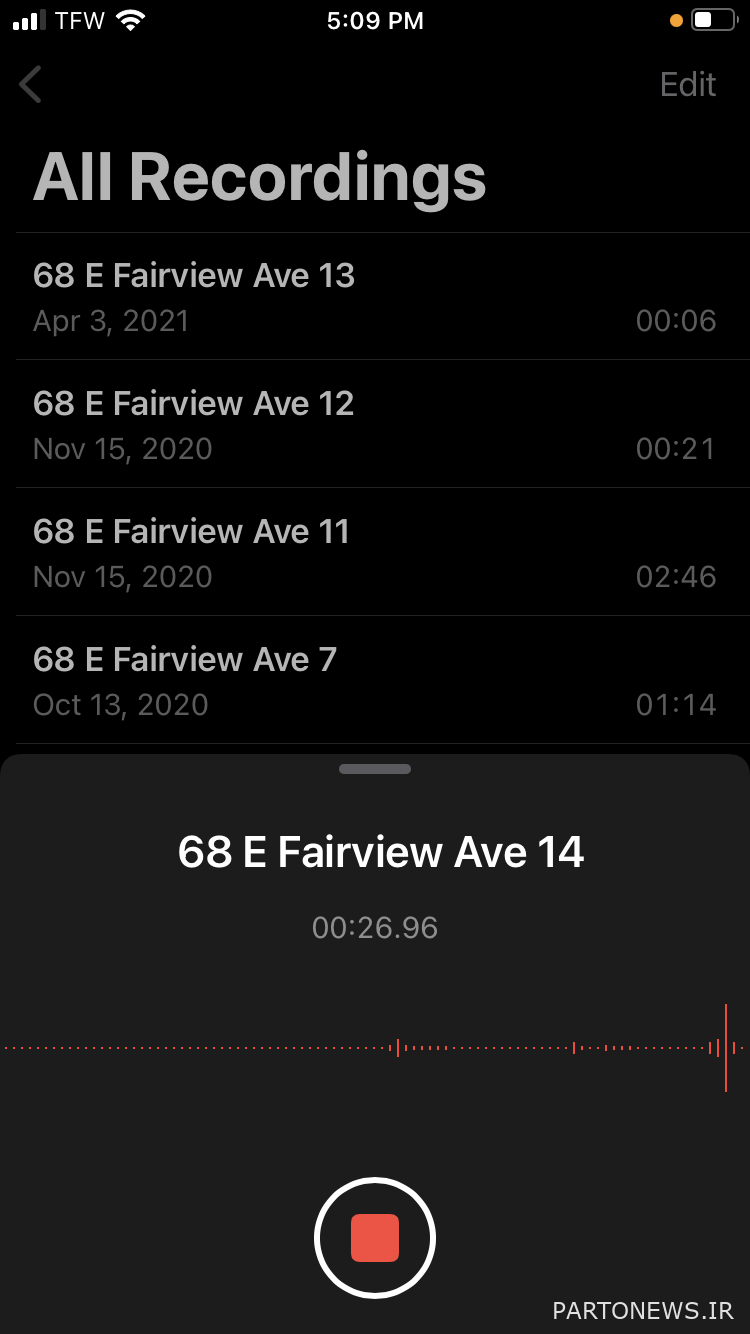Open recording 68 E Fairview Ave 11
This screenshot has height=1334, width=750.
[375, 552]
